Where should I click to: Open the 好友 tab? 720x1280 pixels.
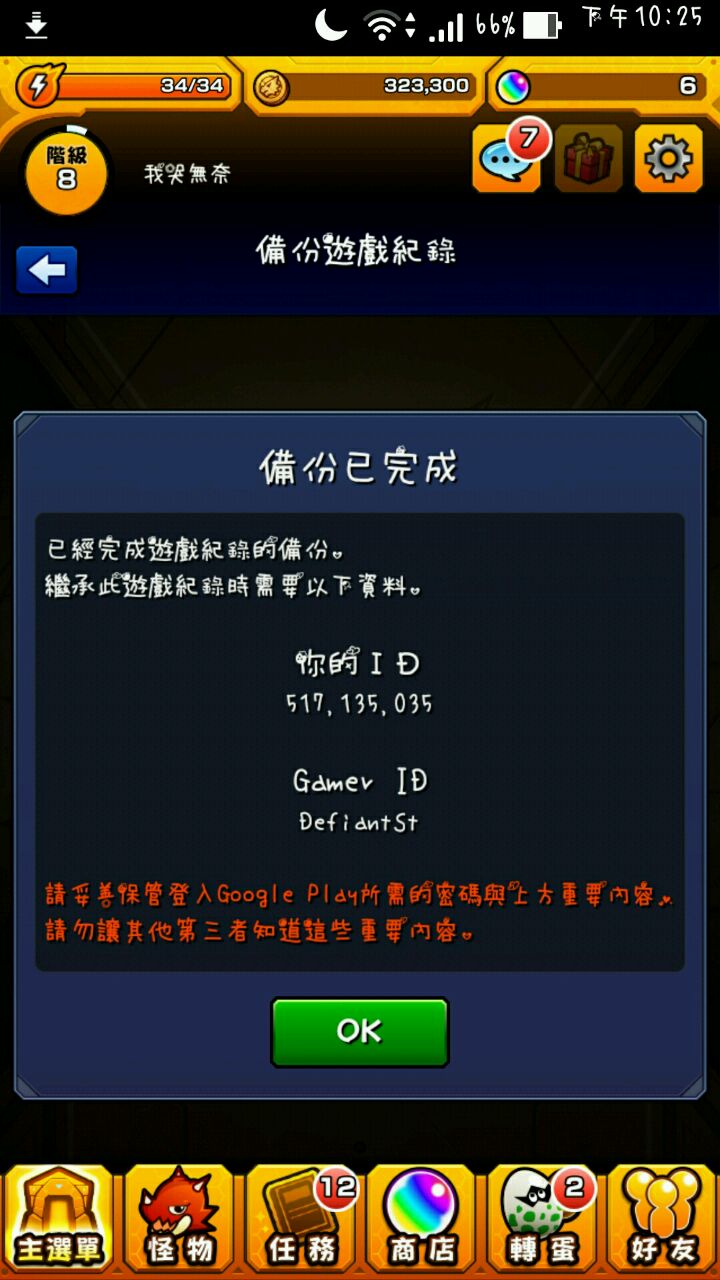click(662, 1218)
